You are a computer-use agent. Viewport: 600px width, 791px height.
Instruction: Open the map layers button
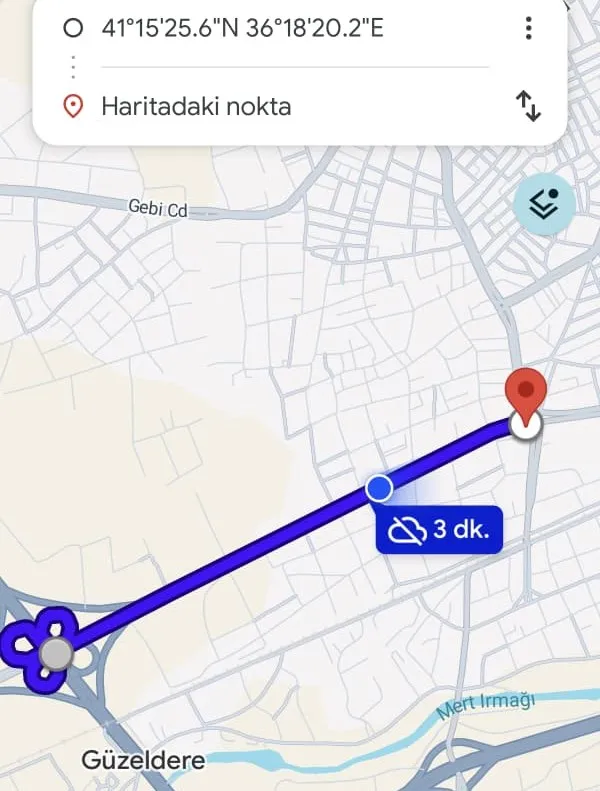pyautogui.click(x=544, y=204)
